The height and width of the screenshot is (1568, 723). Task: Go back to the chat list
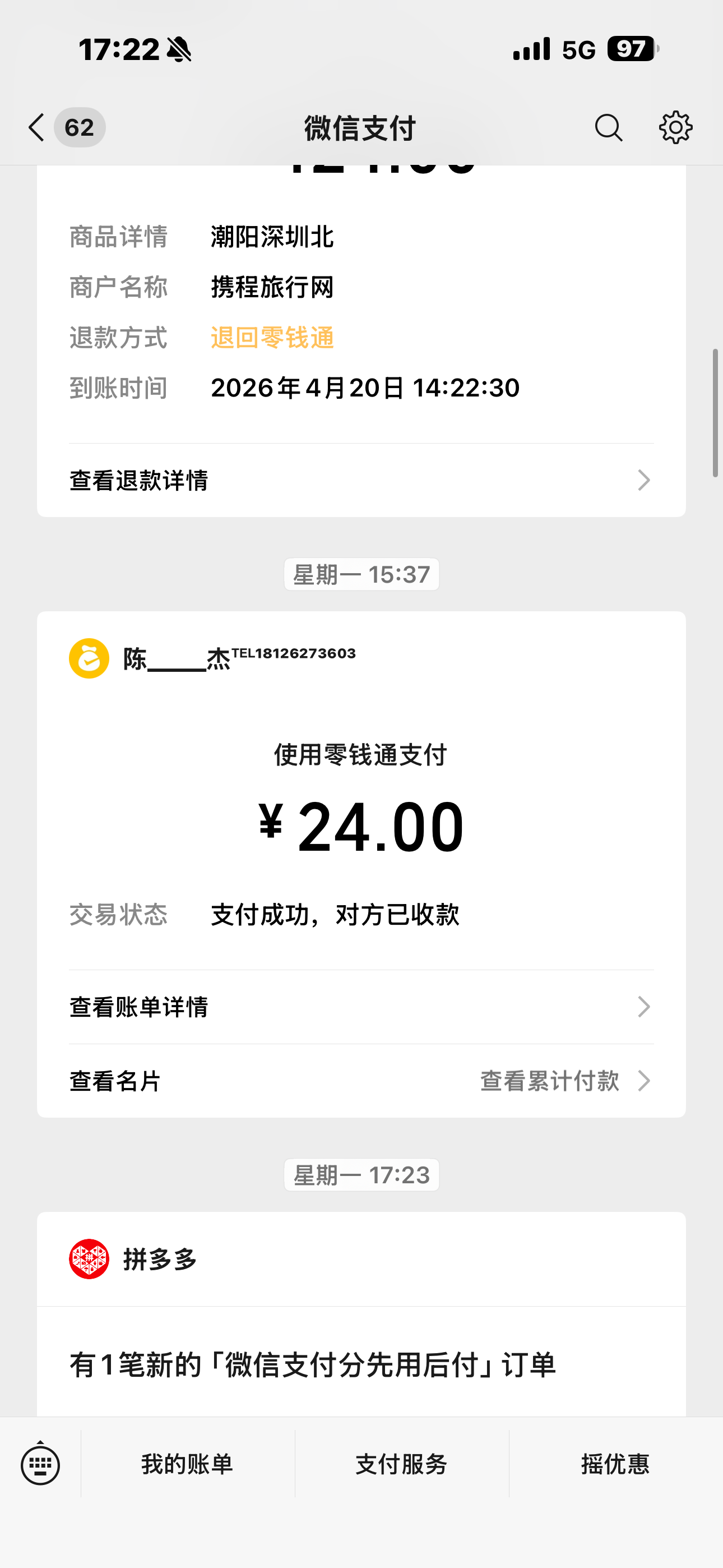[38, 128]
